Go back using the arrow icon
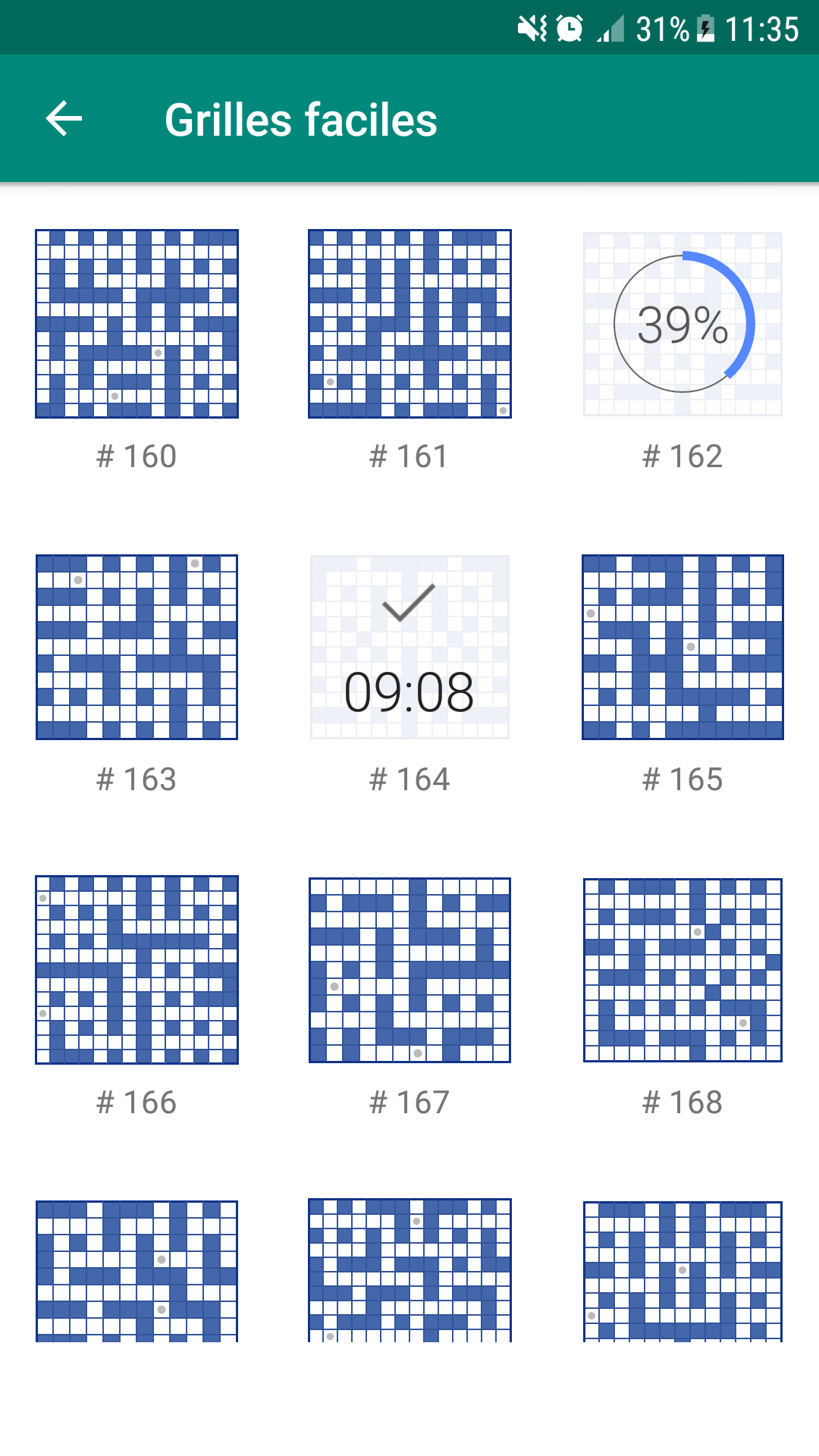This screenshot has height=1456, width=819. (x=64, y=118)
